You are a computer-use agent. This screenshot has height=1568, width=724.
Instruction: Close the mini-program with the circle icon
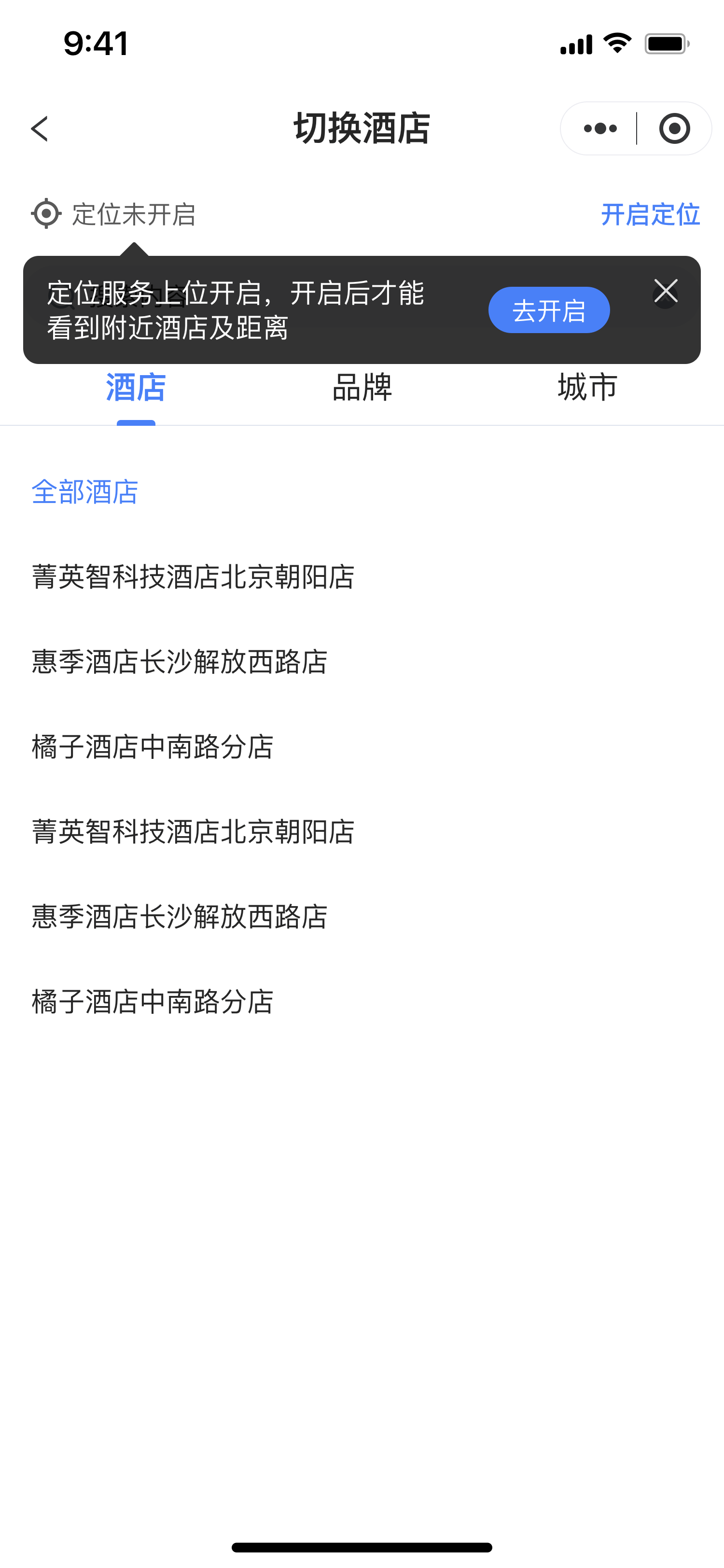(674, 128)
